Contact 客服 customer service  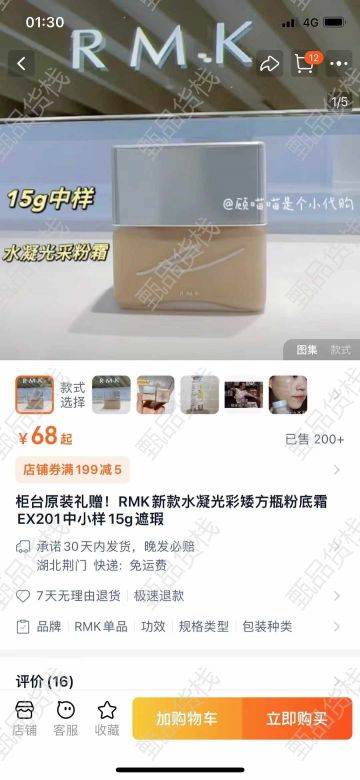coord(66,718)
